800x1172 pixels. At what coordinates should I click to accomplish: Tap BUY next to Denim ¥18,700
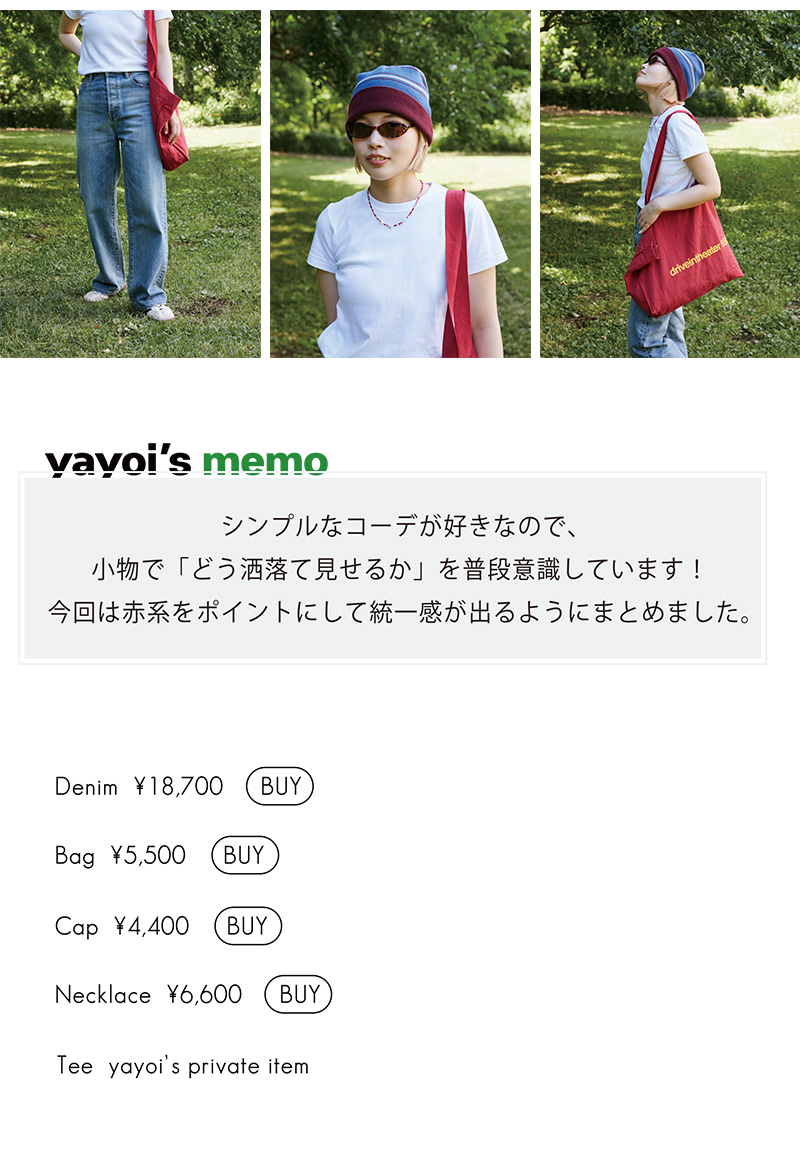click(x=280, y=786)
